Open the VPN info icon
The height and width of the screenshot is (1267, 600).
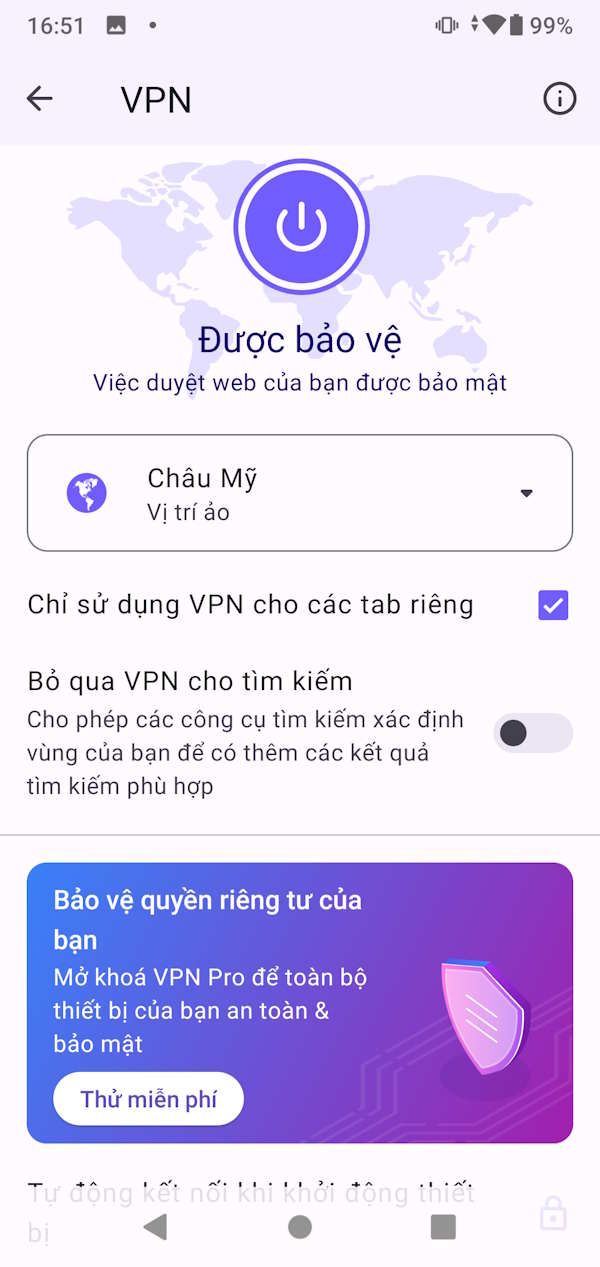pos(559,98)
